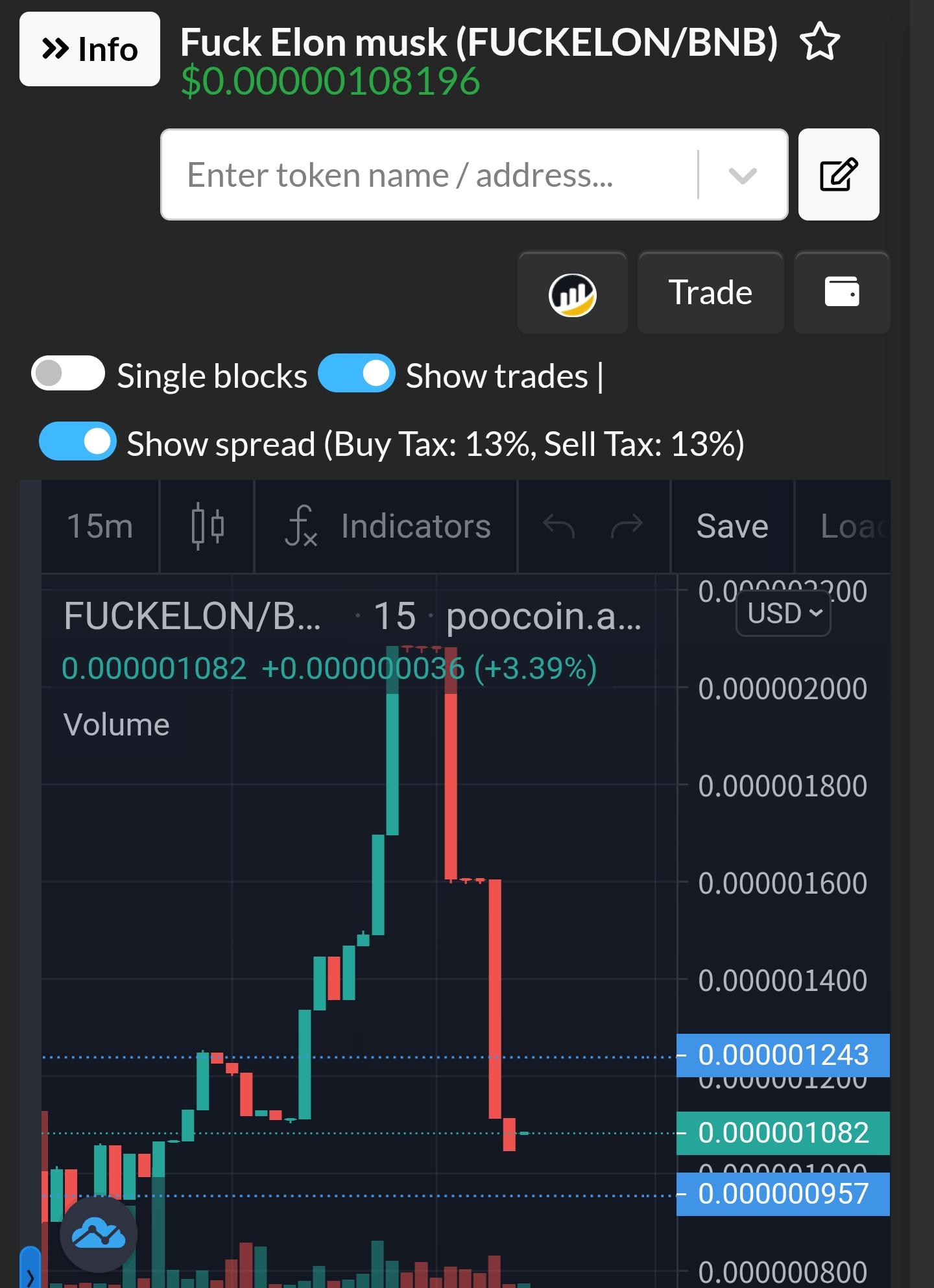Turn off Show trades
This screenshot has height=1288, width=934.
(357, 374)
